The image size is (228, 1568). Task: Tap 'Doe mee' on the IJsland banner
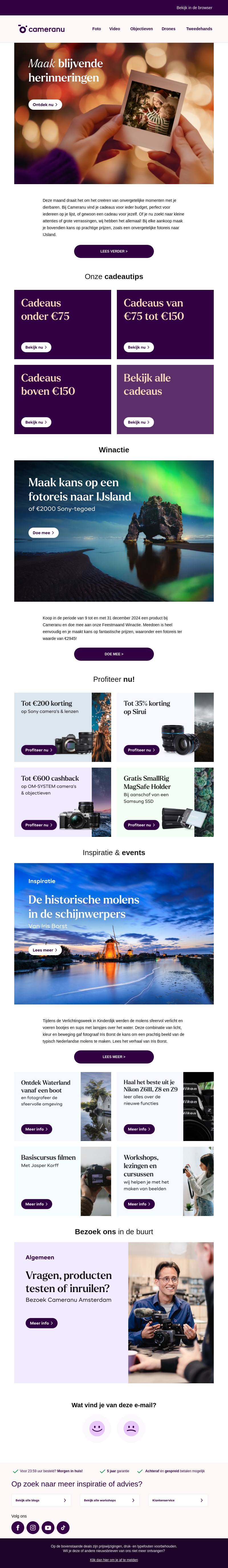click(43, 533)
